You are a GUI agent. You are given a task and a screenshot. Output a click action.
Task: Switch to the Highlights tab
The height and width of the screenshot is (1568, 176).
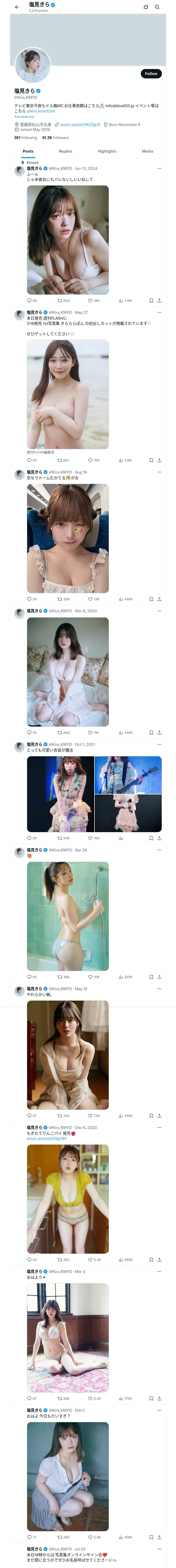107,151
